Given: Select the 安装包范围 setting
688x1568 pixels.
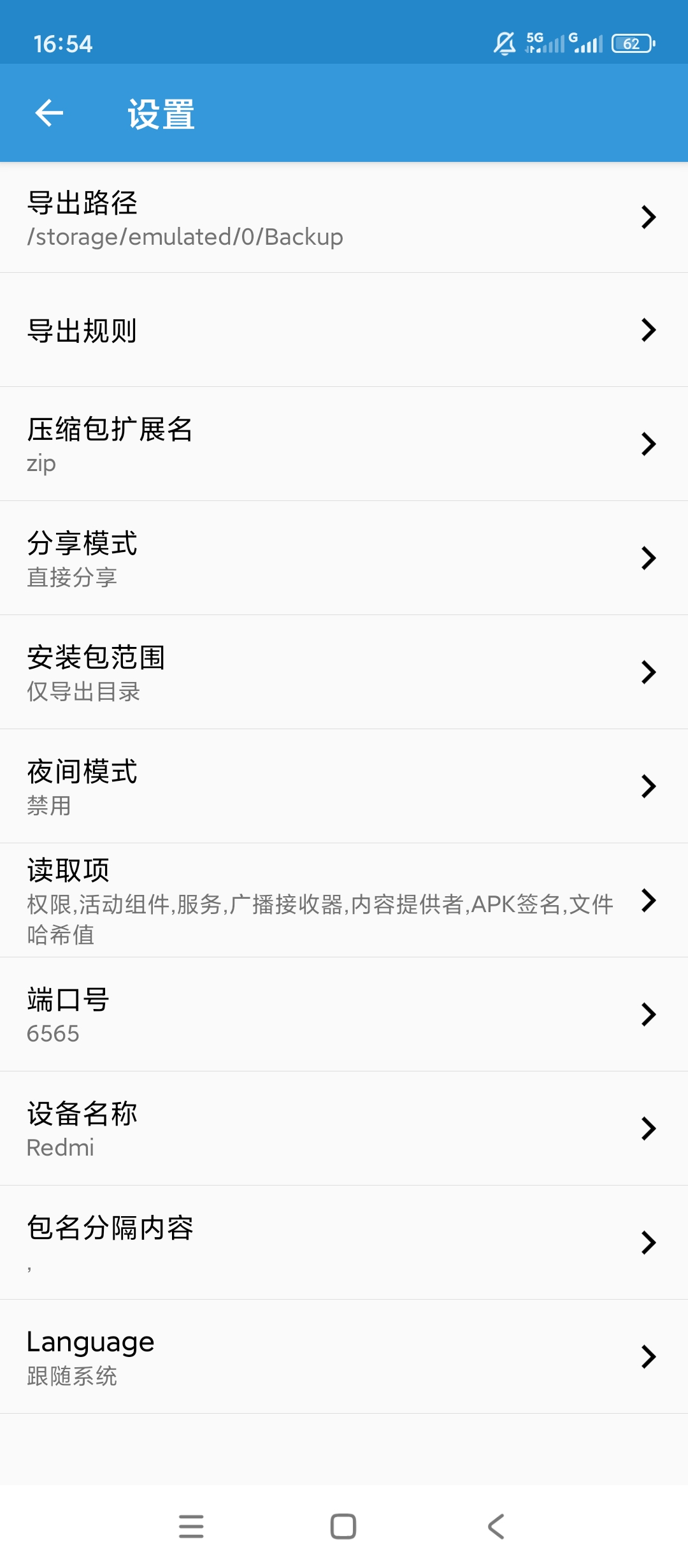Looking at the screenshot, I should [344, 672].
